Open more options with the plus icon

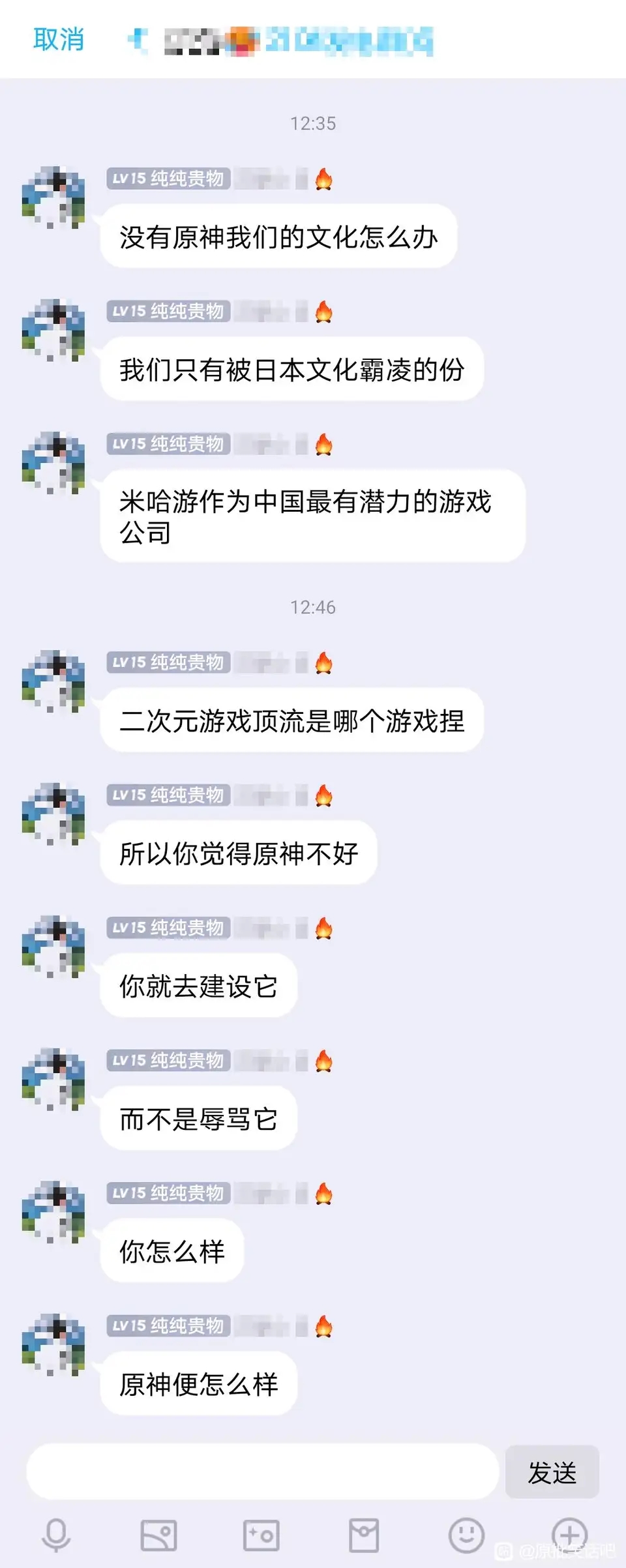tap(569, 1535)
